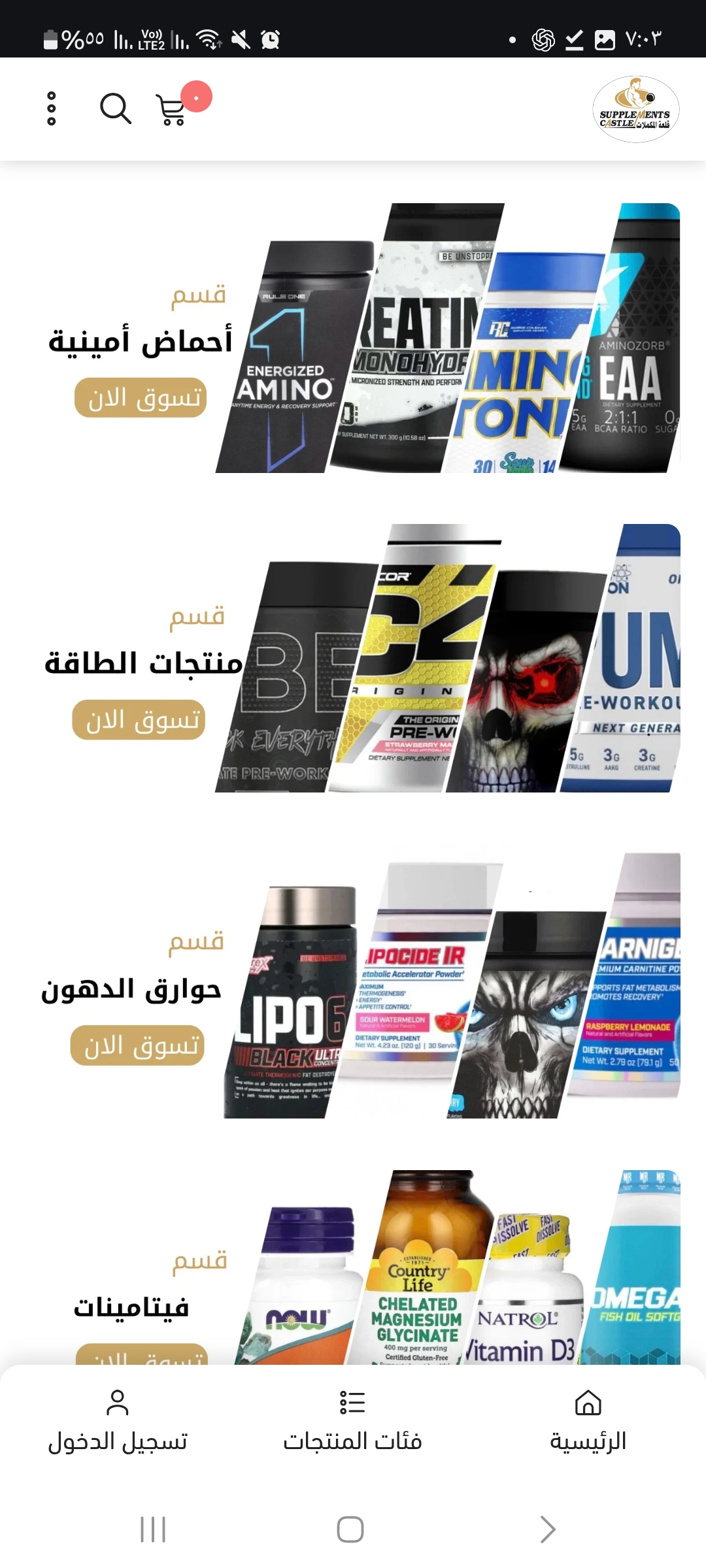Open the أحماض أمينية products banner
The image size is (706, 1568).
pyautogui.click(x=448, y=338)
